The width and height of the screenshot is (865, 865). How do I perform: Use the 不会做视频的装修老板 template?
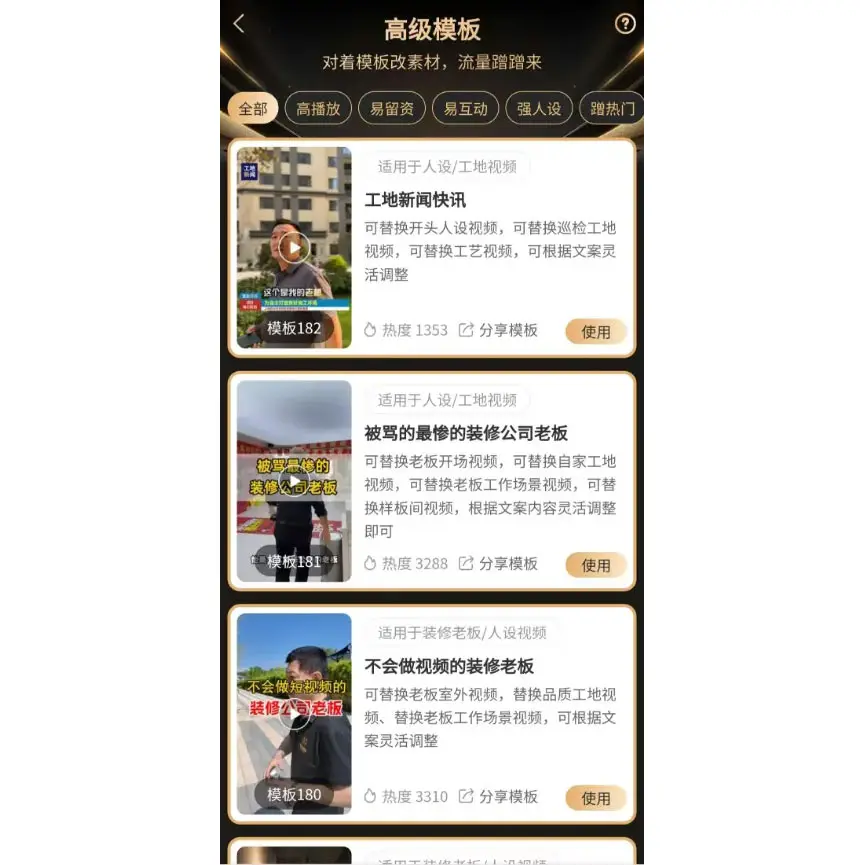point(596,798)
